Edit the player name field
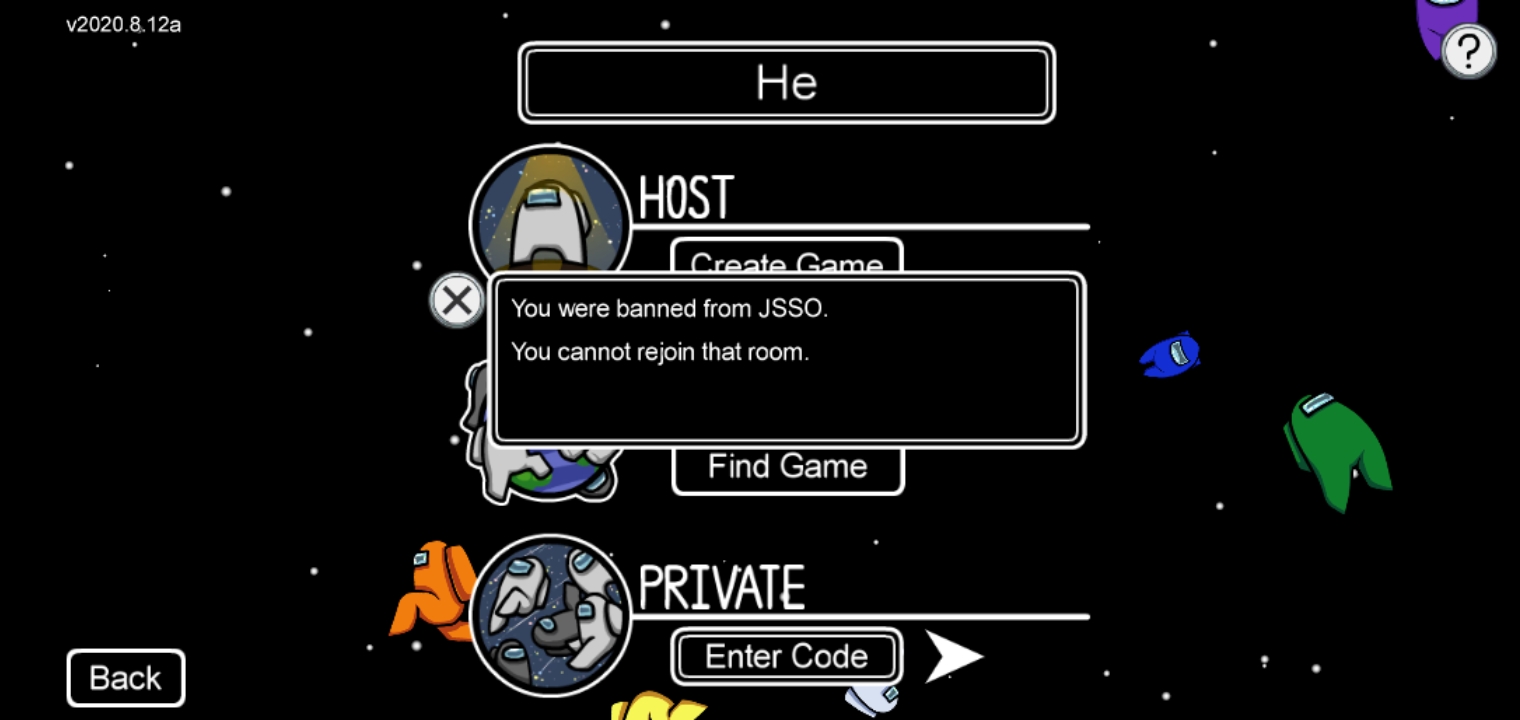 point(786,83)
